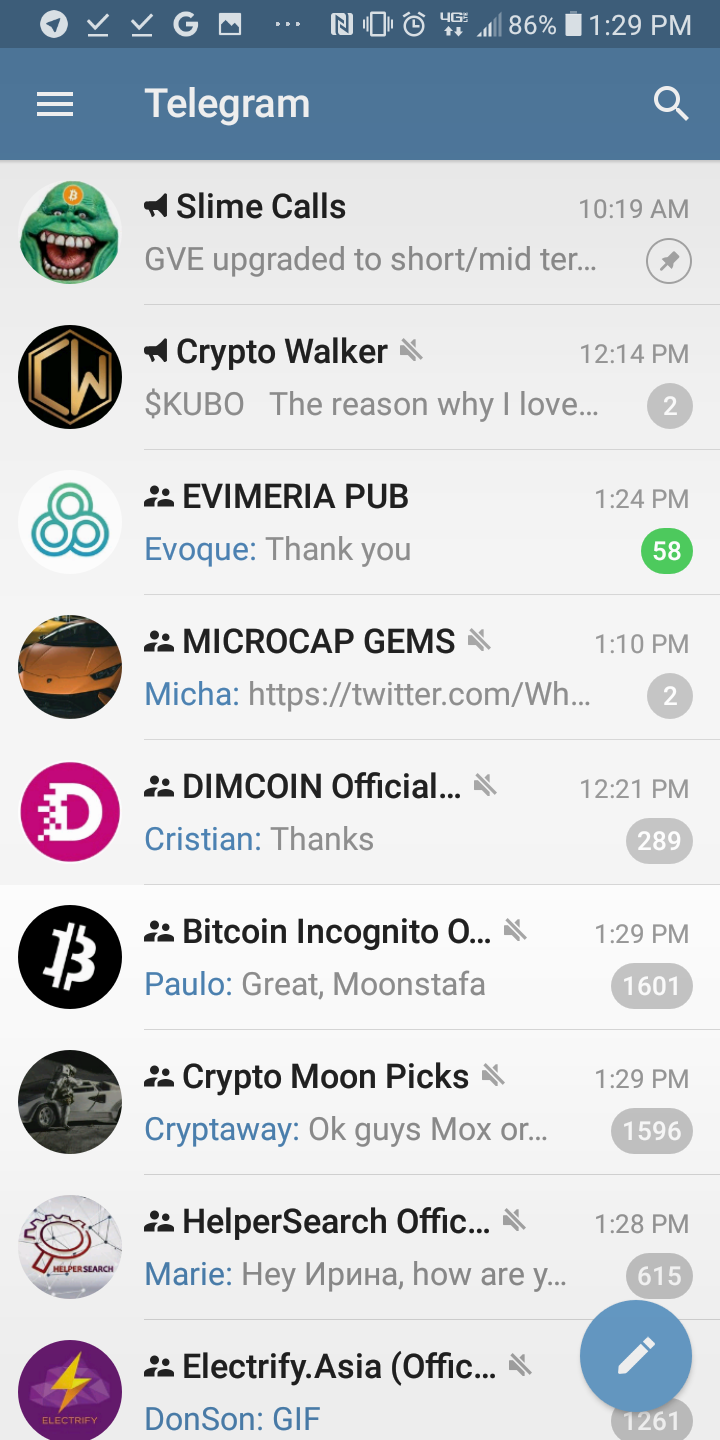Tap the muted speaker icon on Crypto Walker
Screen dimensions: 720x1440
pyautogui.click(x=410, y=352)
